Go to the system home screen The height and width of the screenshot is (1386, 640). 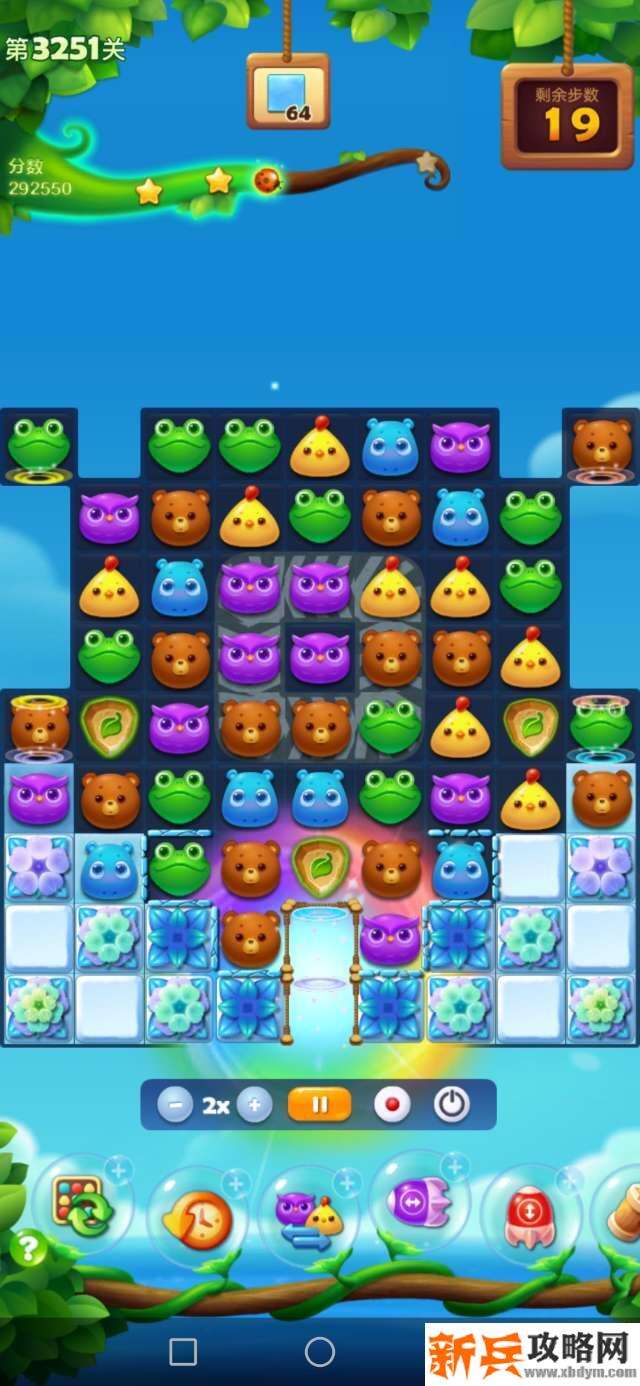click(x=320, y=1352)
